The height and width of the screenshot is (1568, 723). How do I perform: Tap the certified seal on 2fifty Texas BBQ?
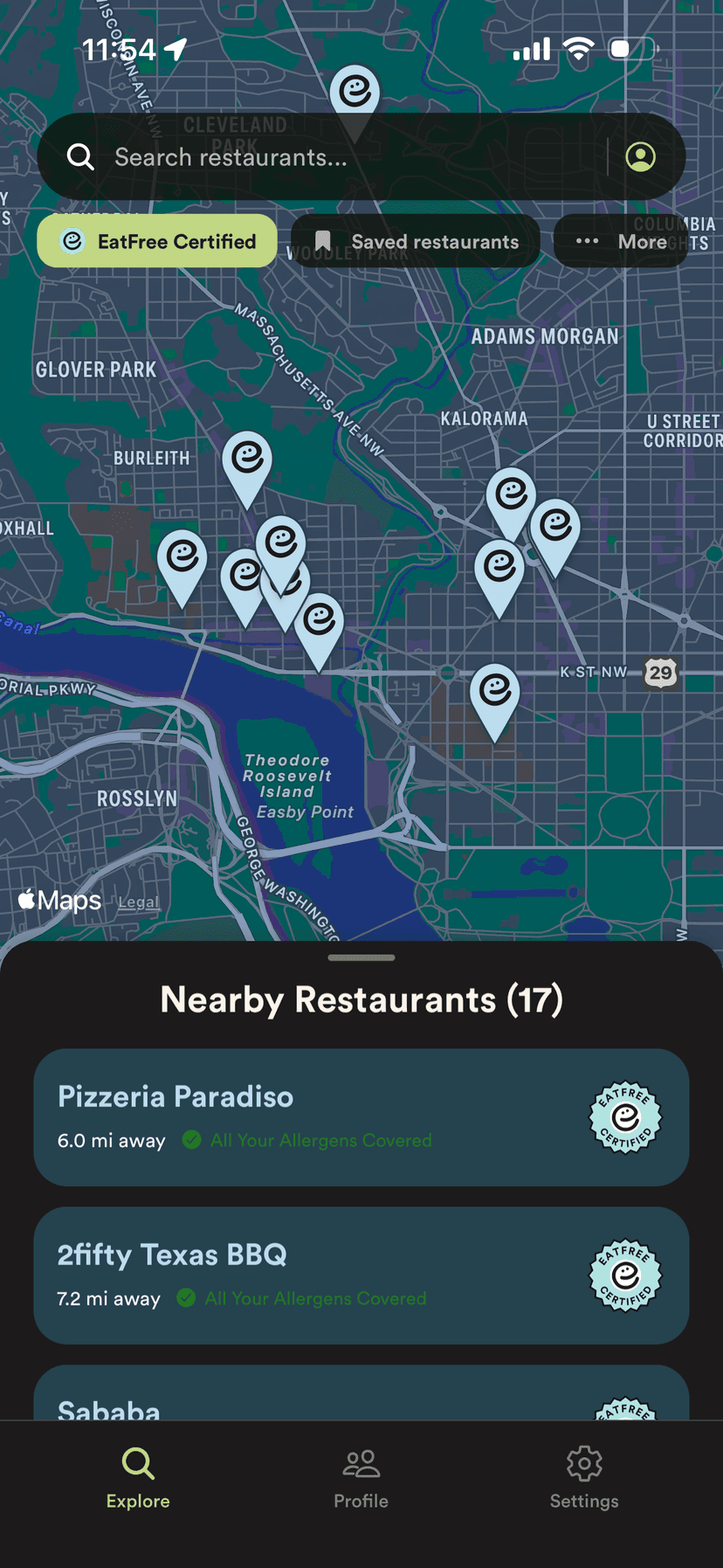point(625,1275)
